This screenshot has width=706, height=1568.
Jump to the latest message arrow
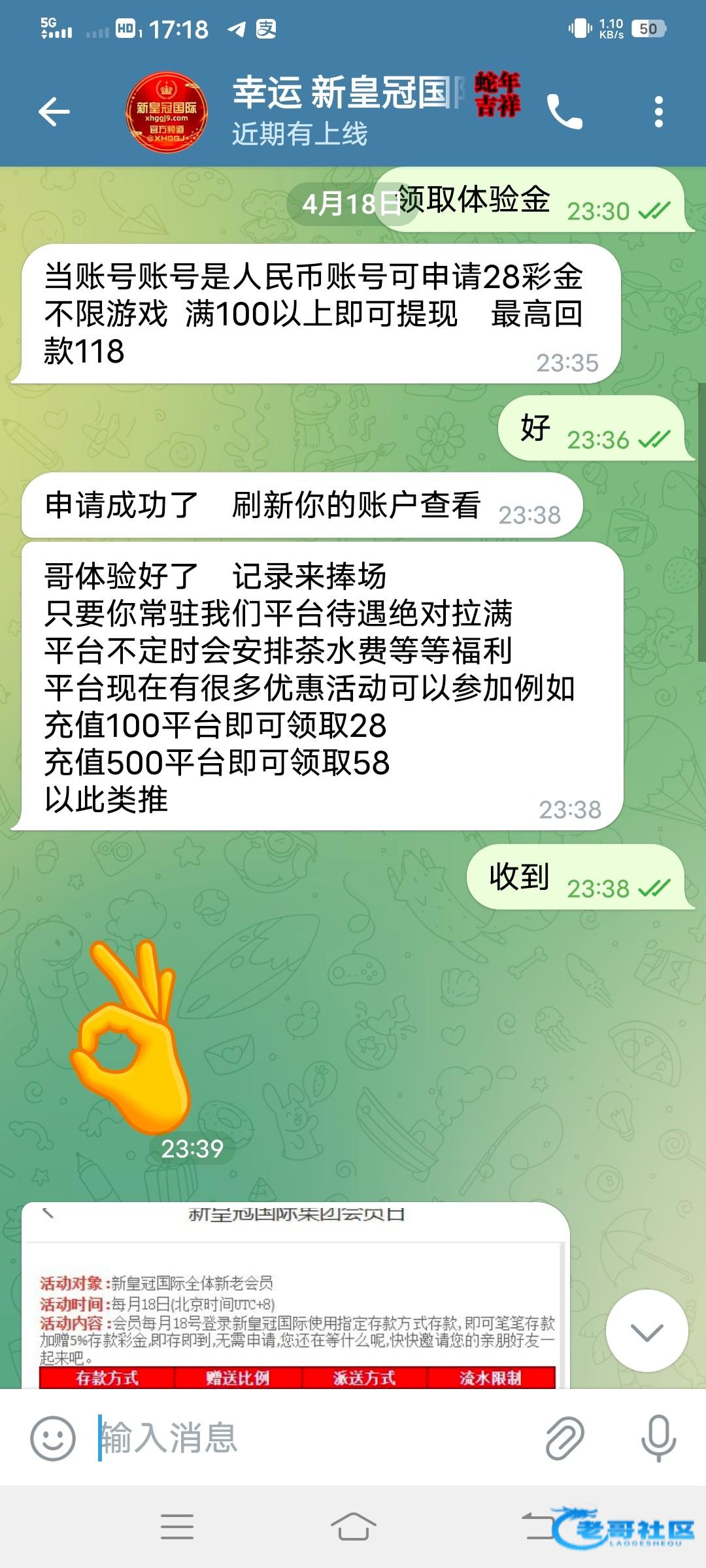[647, 1331]
